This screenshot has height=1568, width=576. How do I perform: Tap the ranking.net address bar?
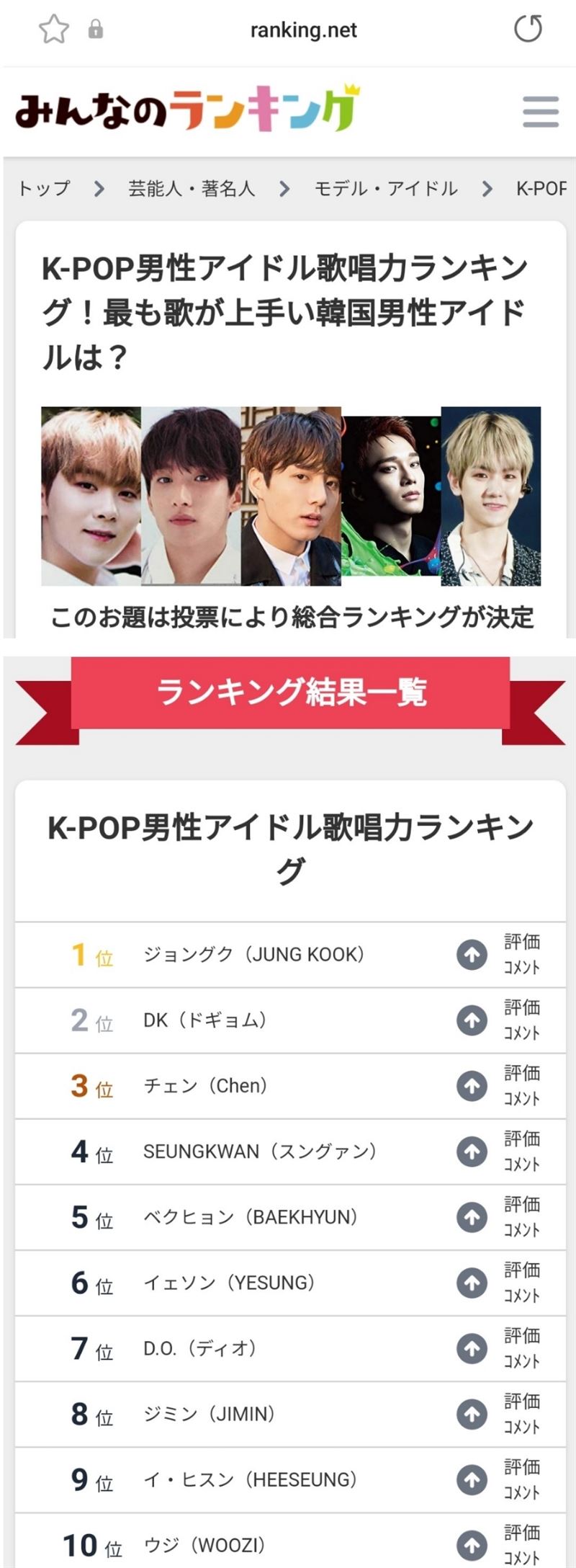[x=303, y=30]
